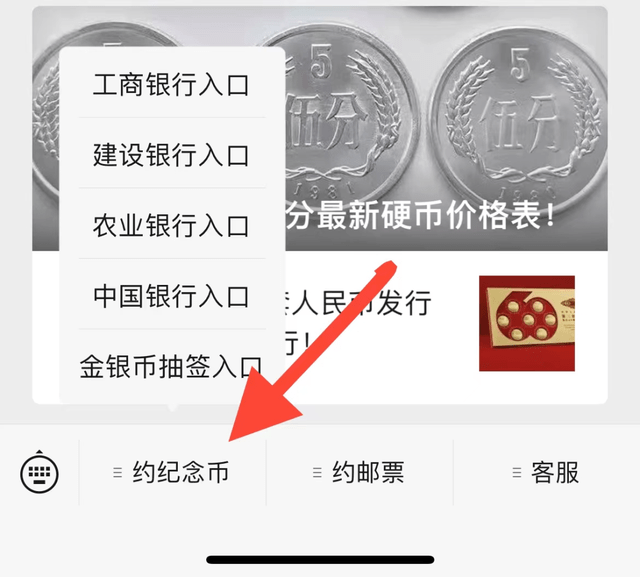Open the 约邮票 menu
The height and width of the screenshot is (577, 640).
pos(359,472)
